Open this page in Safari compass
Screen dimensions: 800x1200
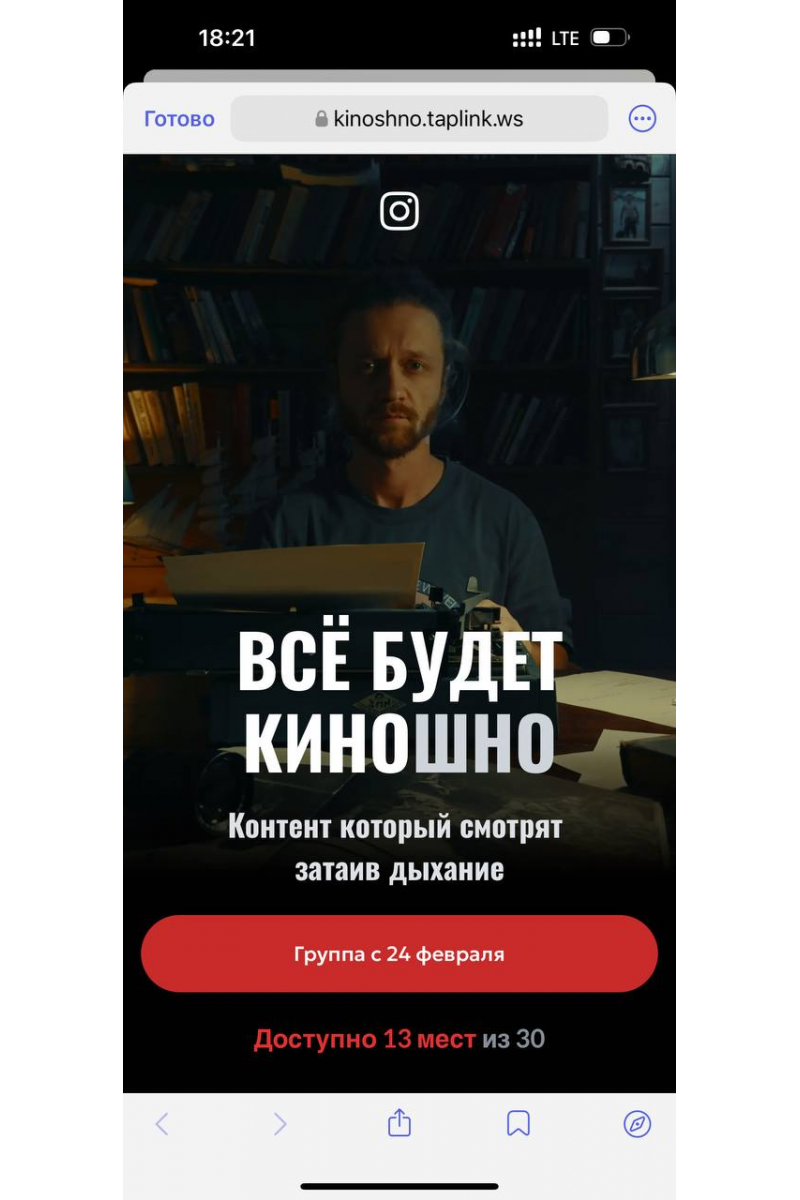click(x=637, y=1124)
